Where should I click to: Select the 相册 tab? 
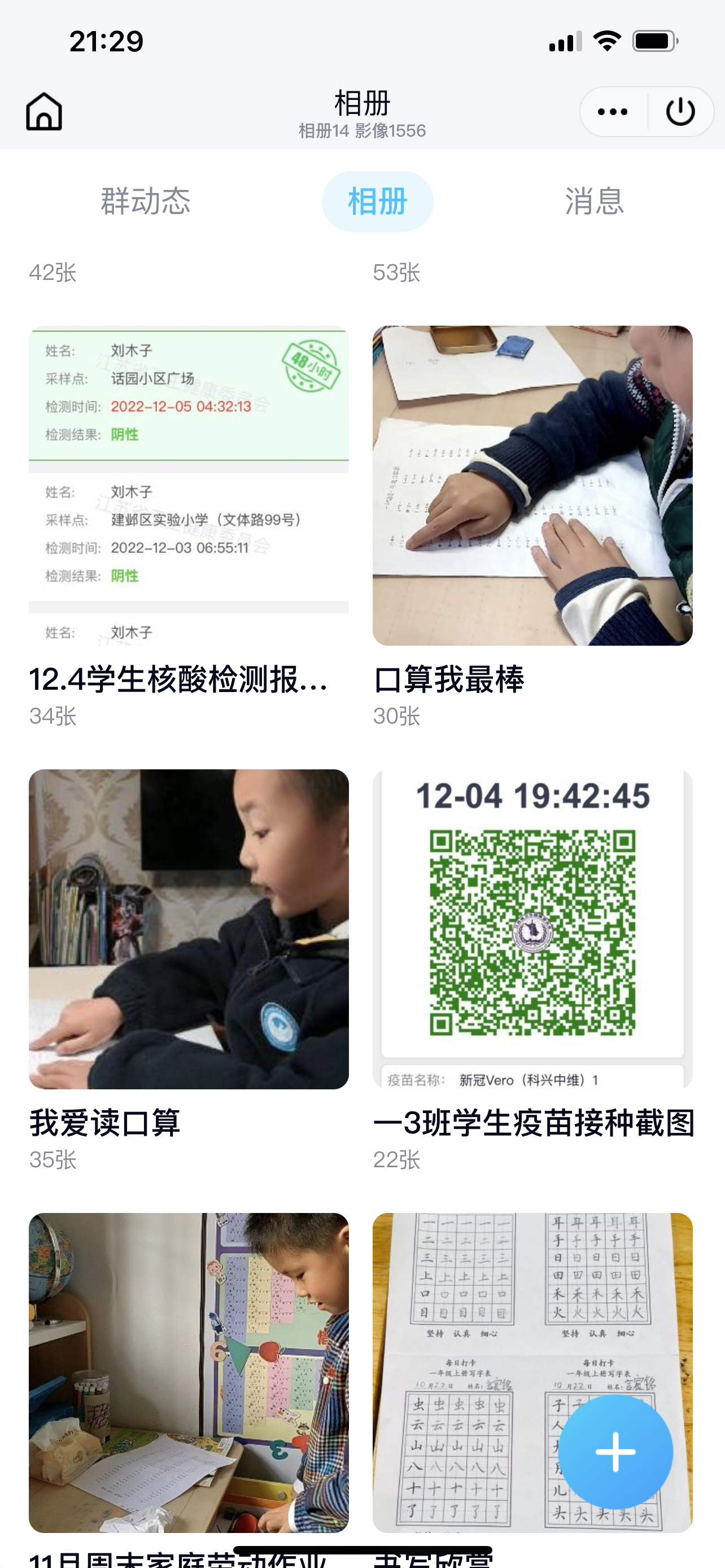coord(377,201)
